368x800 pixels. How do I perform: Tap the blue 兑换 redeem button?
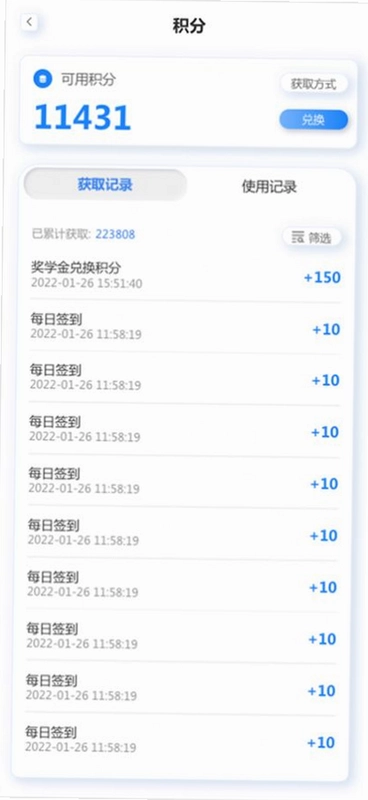click(x=313, y=120)
